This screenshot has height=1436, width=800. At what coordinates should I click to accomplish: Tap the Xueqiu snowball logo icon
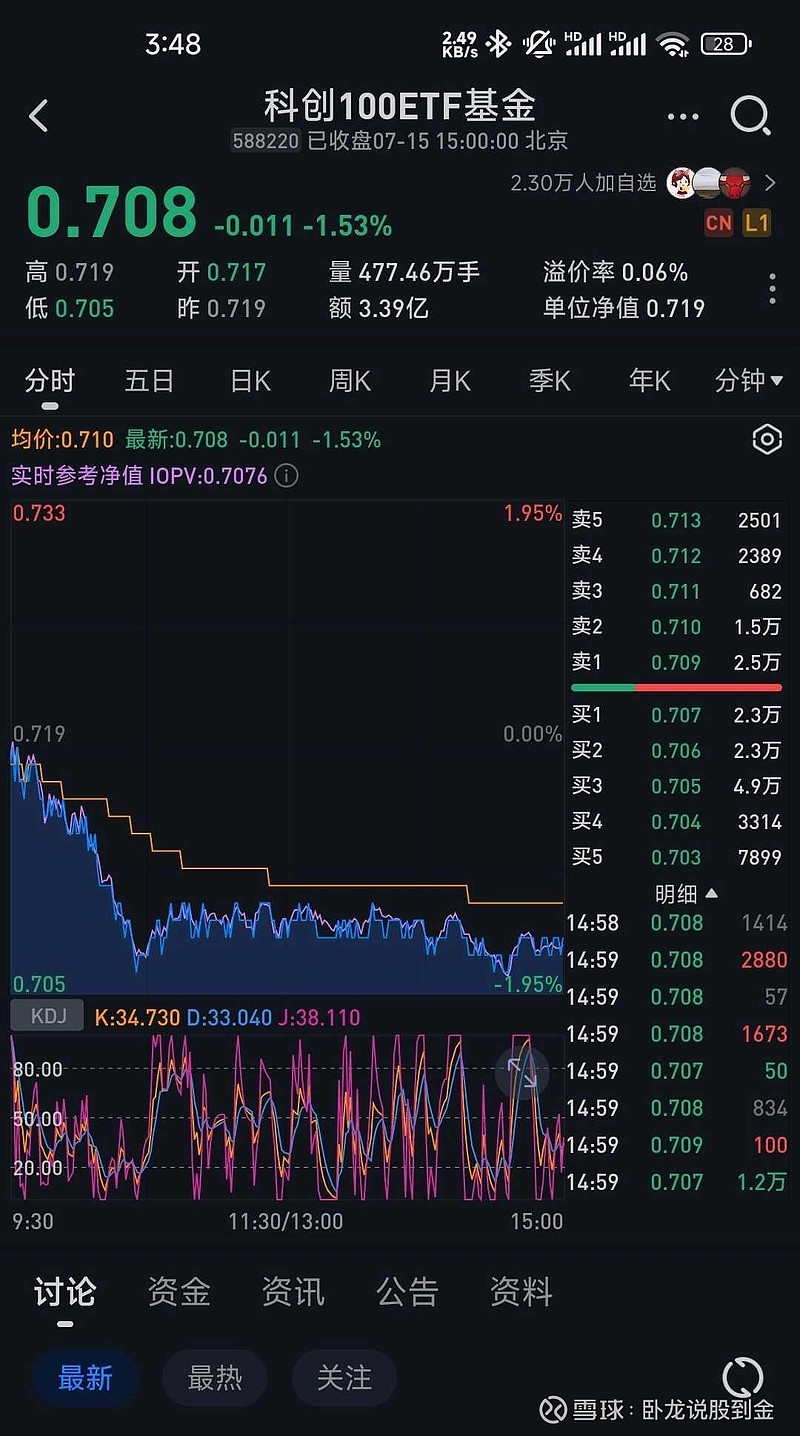click(x=551, y=1411)
